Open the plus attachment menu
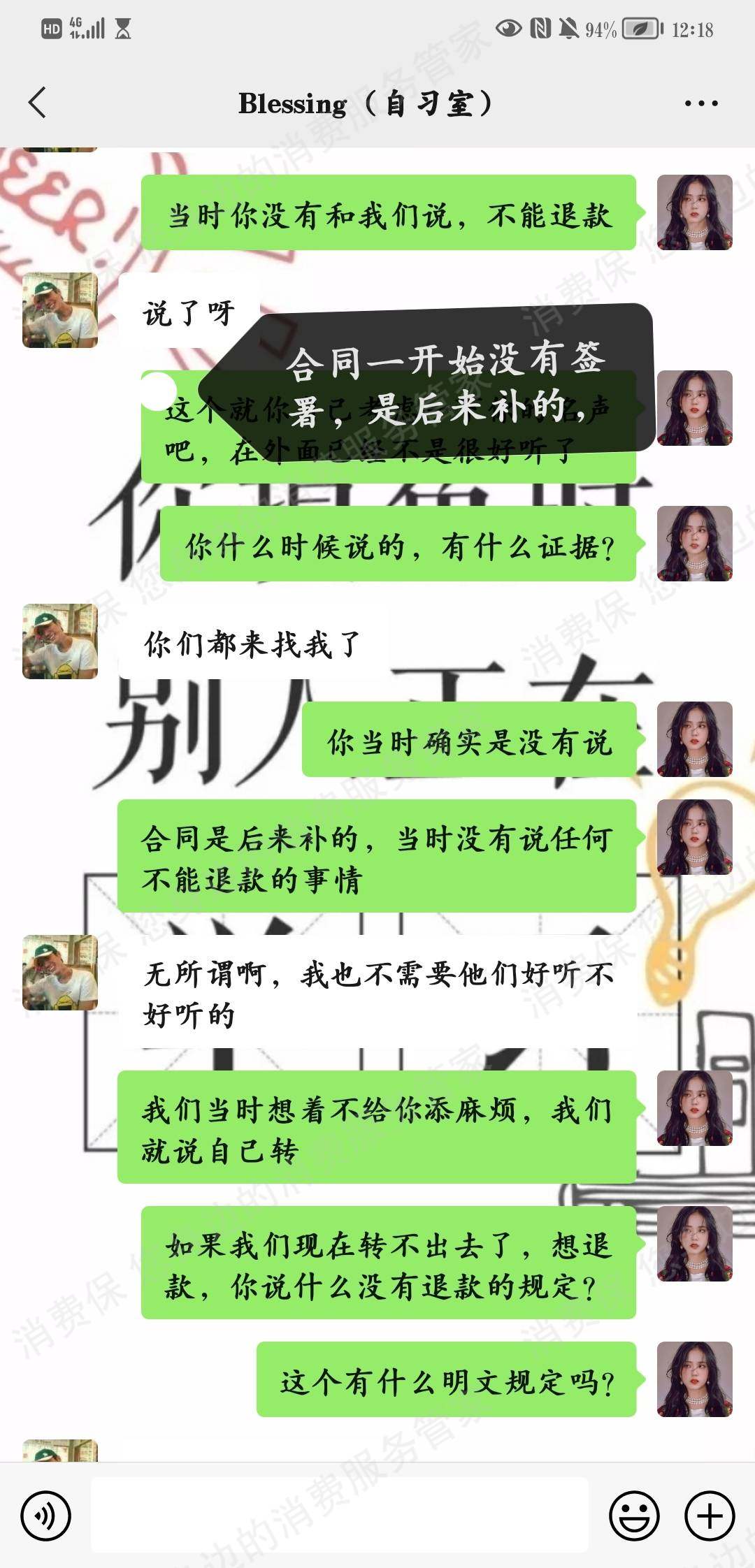The height and width of the screenshot is (1568, 755). coord(710,1516)
